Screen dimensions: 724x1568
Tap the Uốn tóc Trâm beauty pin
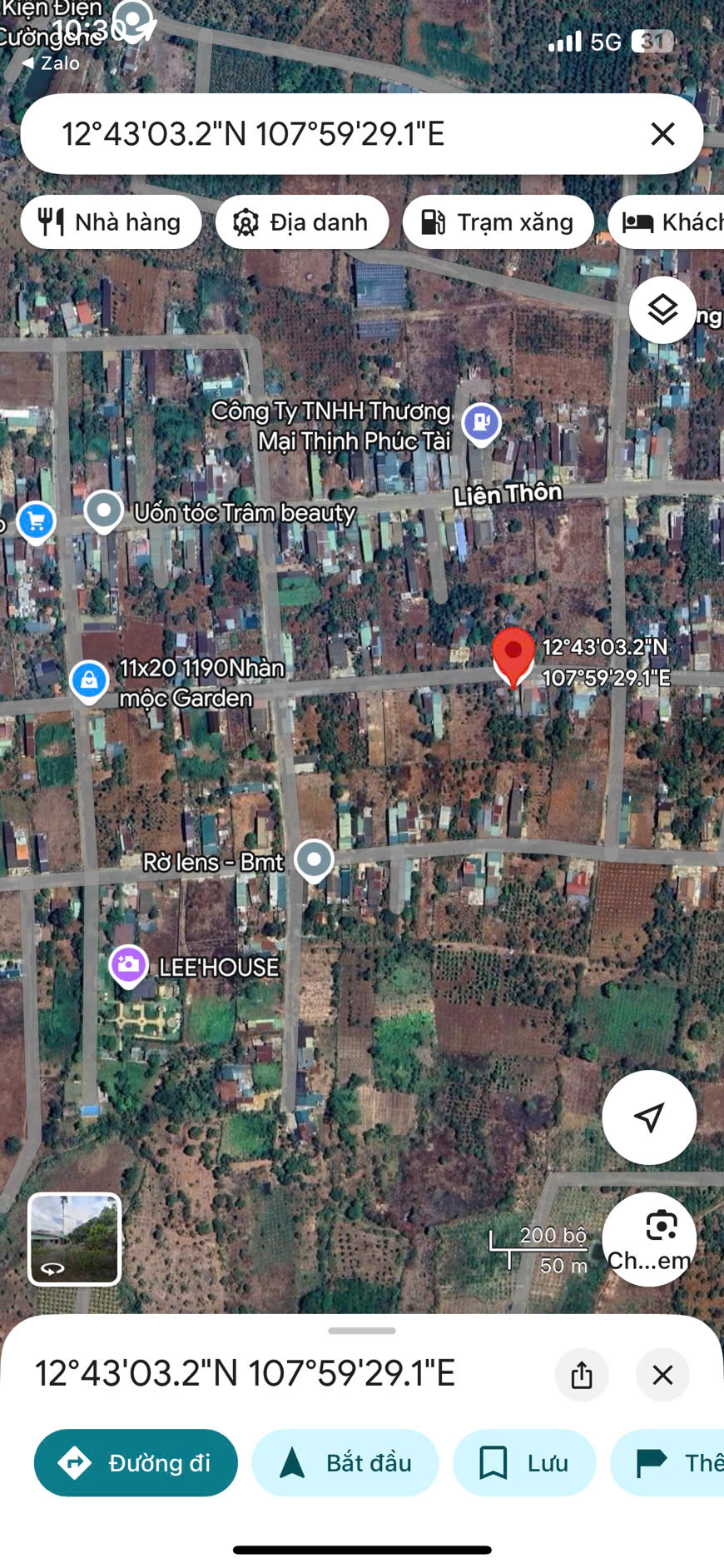click(x=104, y=511)
